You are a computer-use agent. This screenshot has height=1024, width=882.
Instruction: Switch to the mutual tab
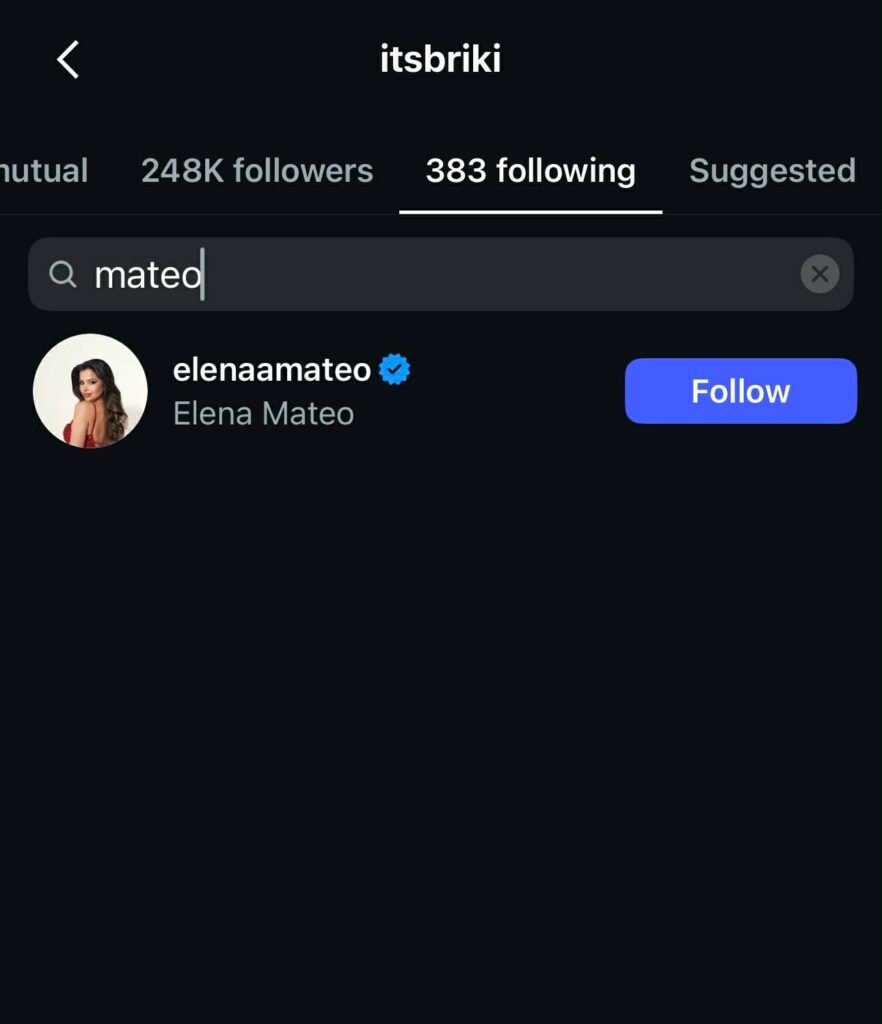coord(44,171)
